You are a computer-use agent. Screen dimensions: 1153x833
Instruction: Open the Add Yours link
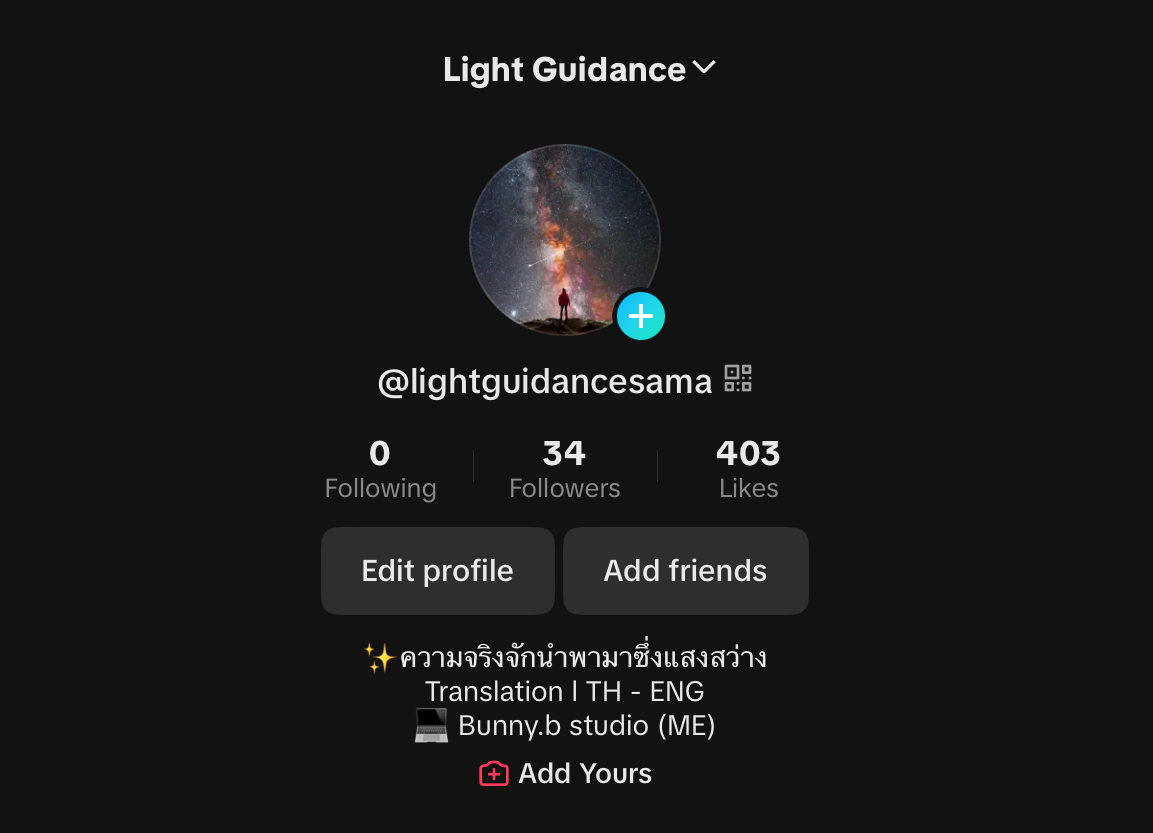pyautogui.click(x=566, y=773)
